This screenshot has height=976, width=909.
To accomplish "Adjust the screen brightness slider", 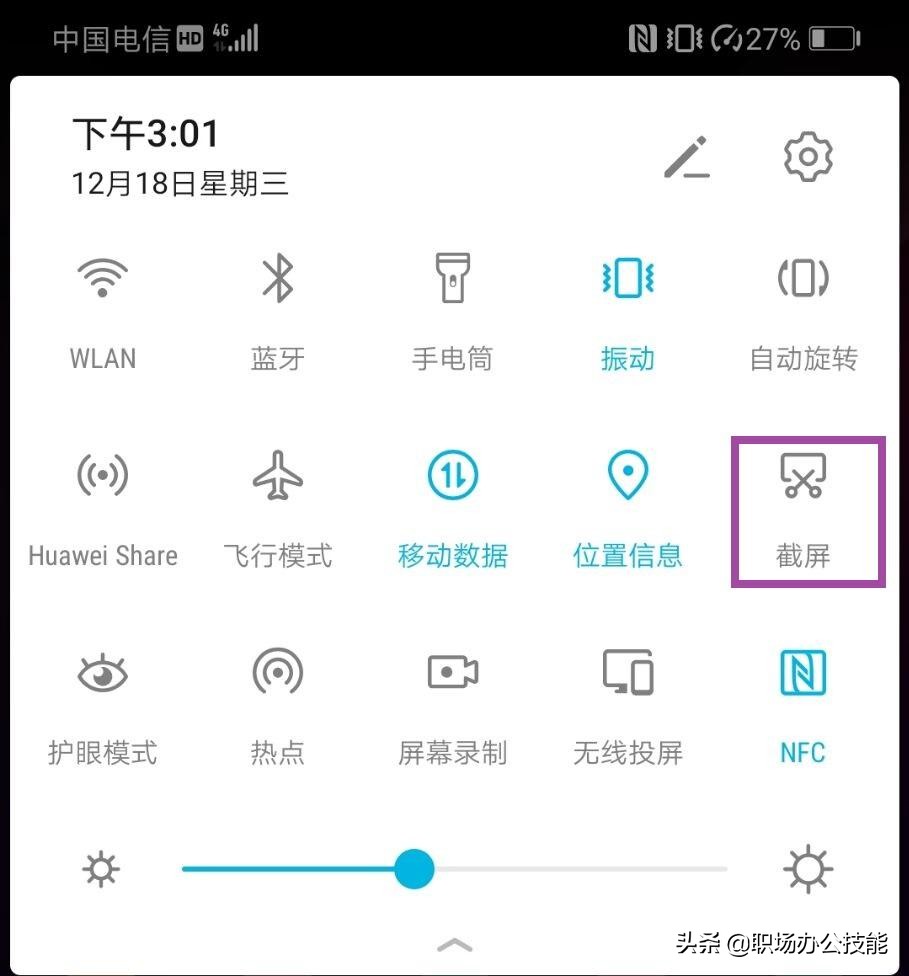I will (416, 870).
